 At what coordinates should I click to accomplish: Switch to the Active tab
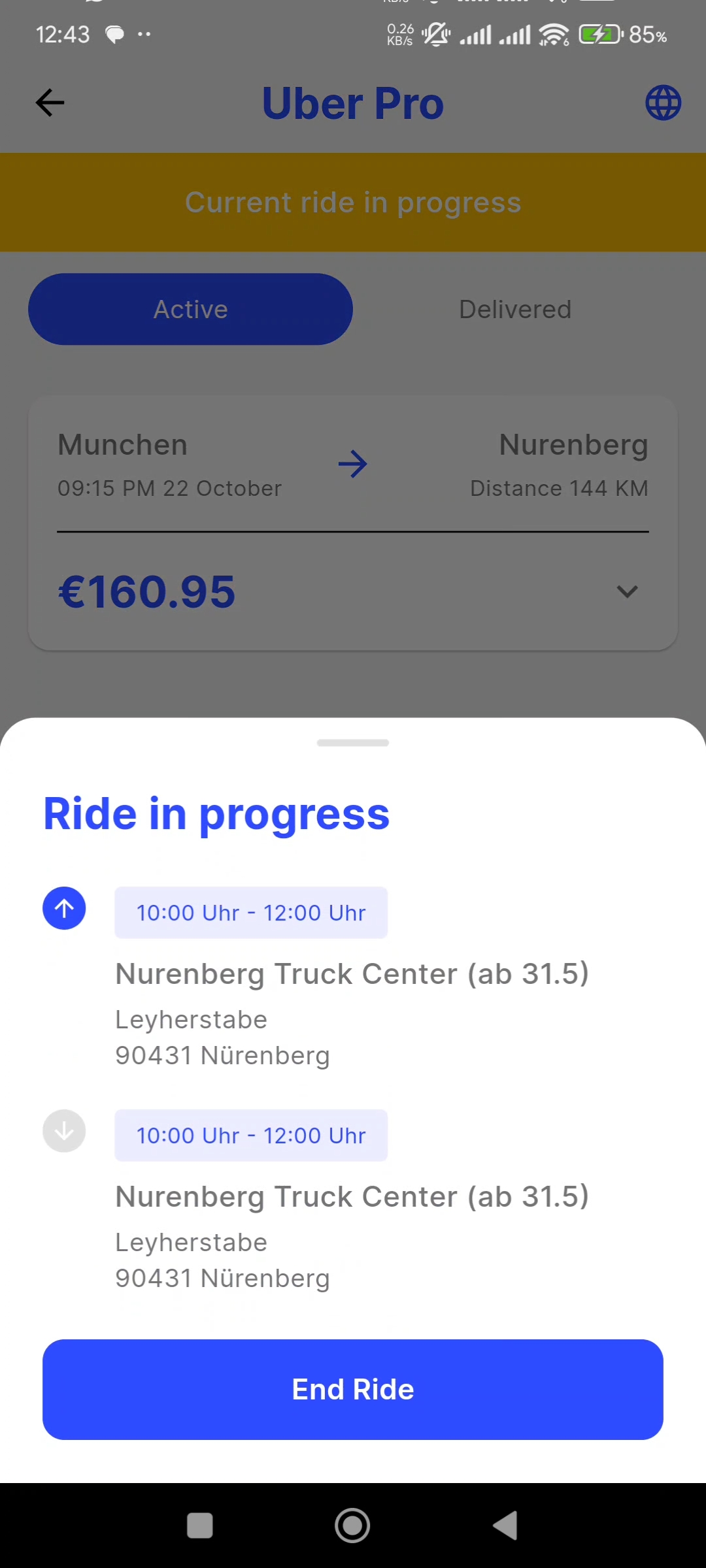pyautogui.click(x=190, y=309)
